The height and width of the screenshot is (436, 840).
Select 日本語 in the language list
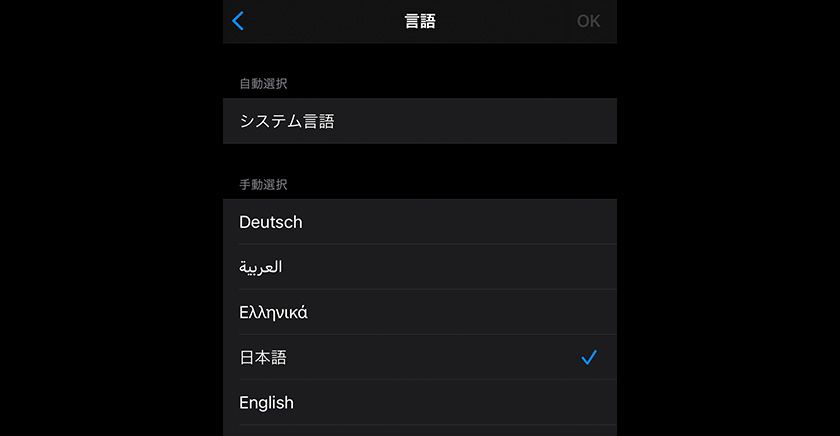419,357
